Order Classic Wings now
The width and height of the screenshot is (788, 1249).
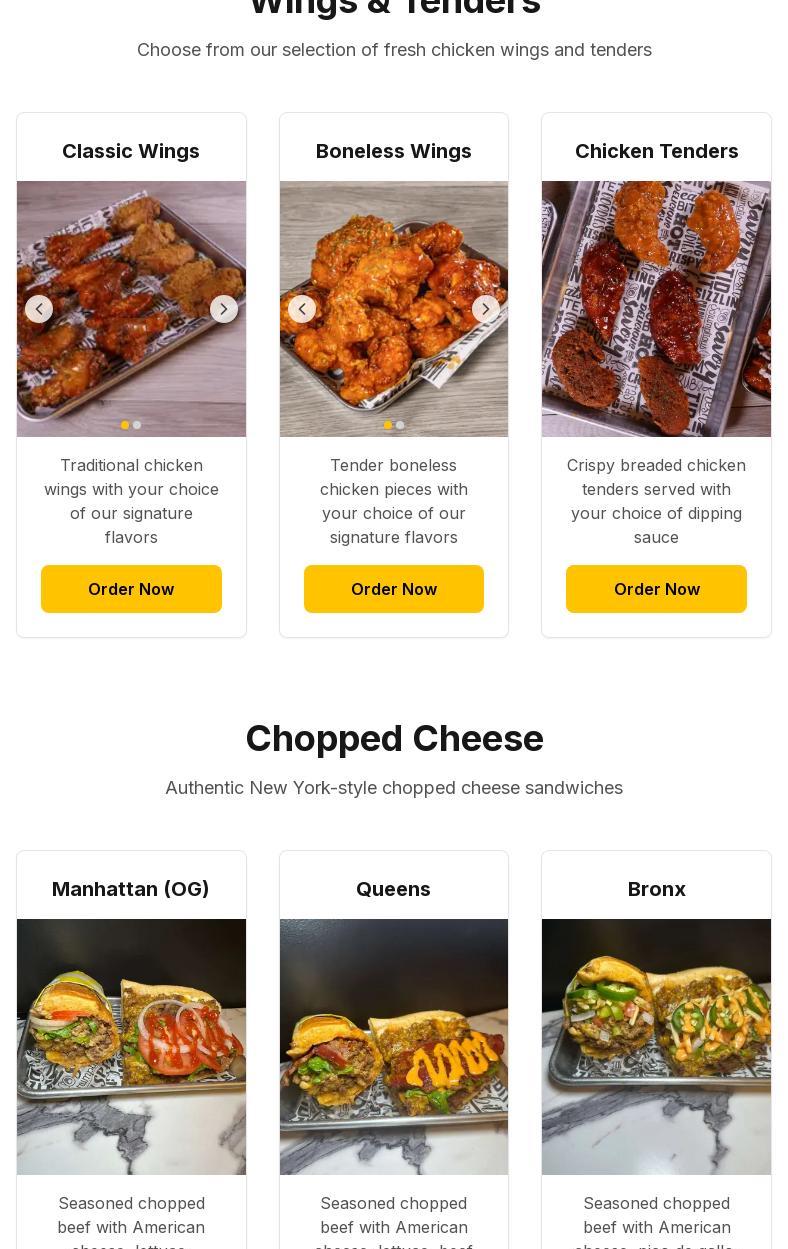point(131,589)
